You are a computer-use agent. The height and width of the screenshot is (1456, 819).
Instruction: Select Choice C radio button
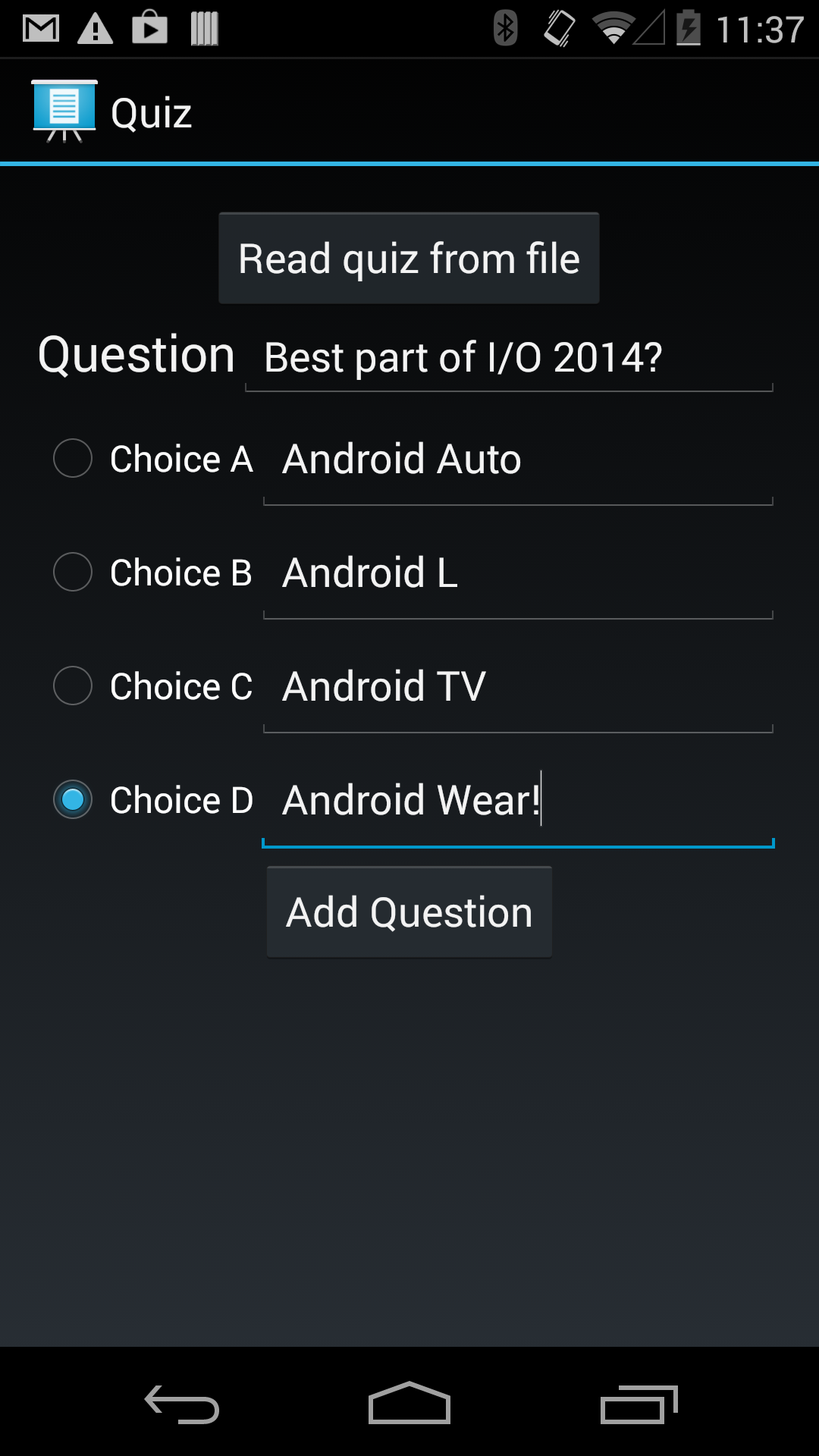coord(73,686)
